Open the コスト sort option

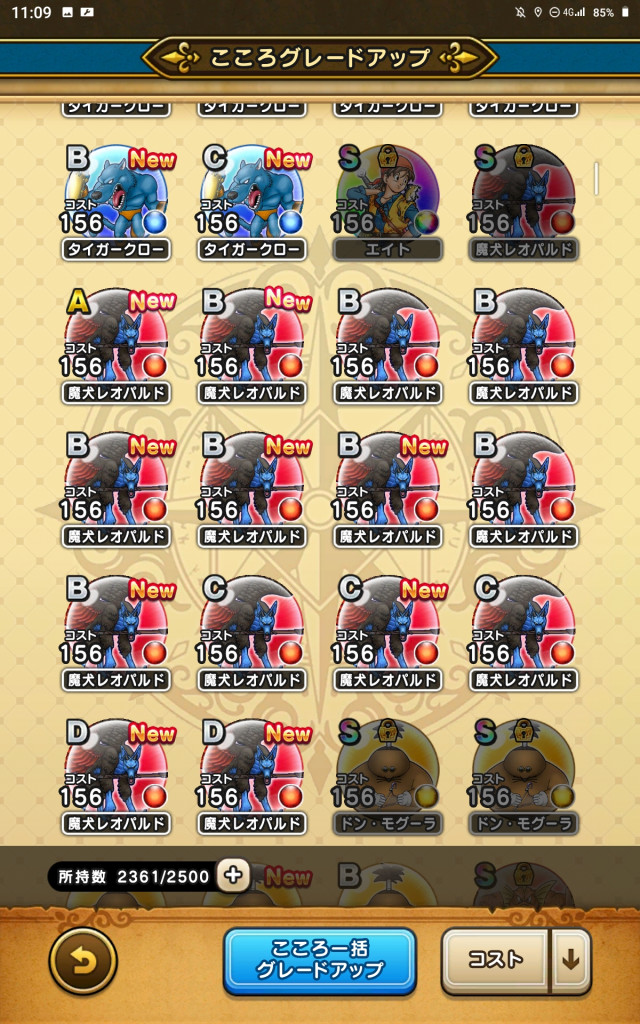point(496,961)
